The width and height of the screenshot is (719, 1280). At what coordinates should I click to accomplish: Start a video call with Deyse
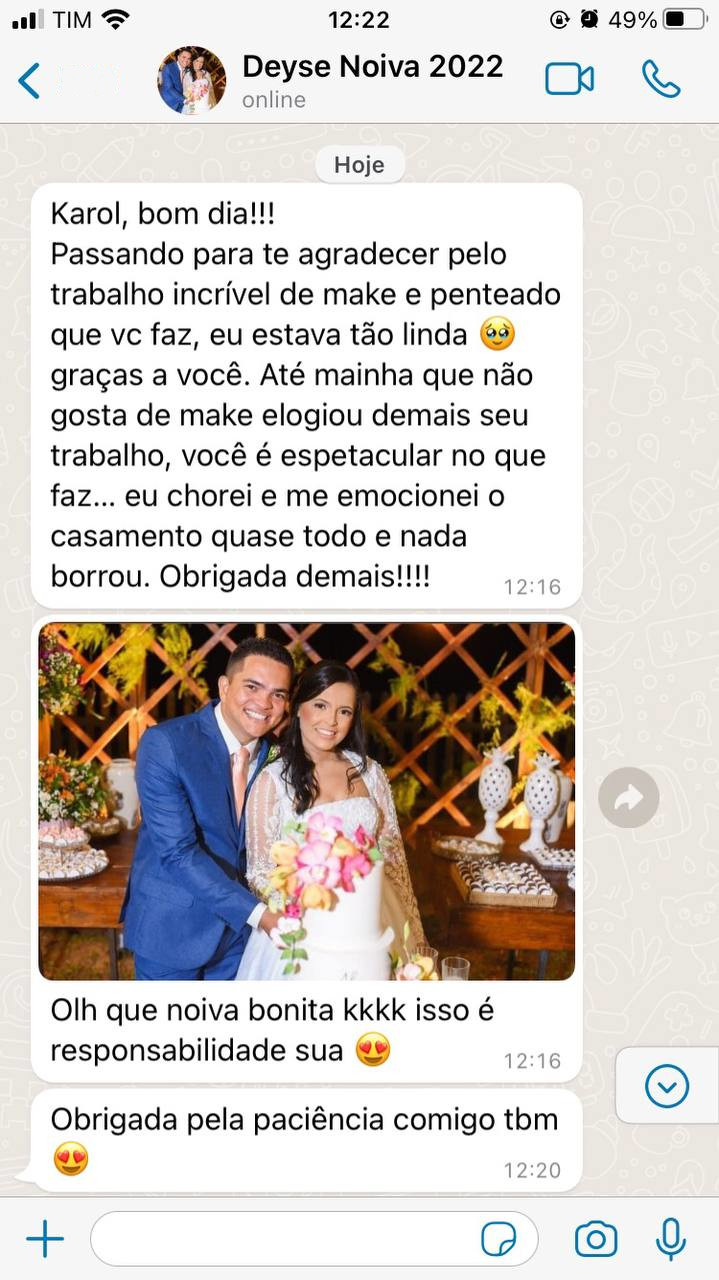[x=570, y=80]
